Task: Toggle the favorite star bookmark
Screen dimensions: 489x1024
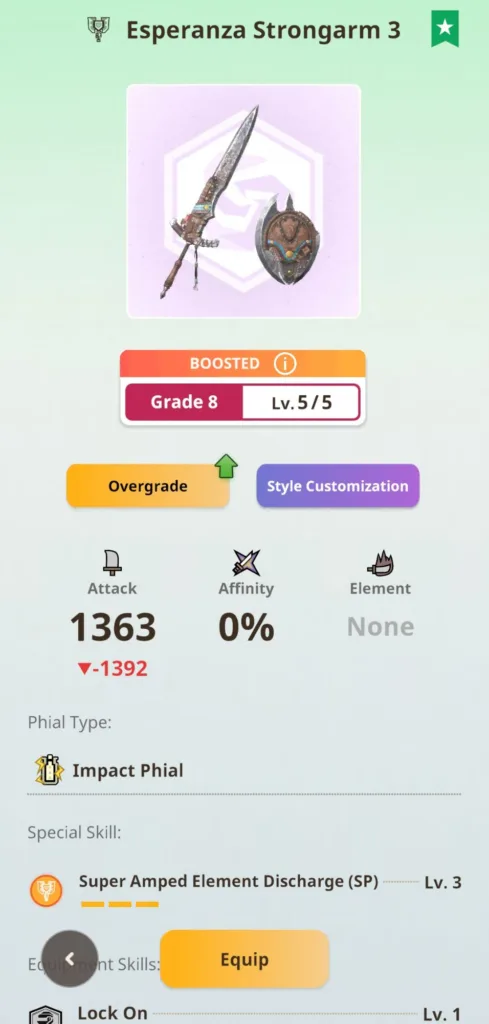Action: pos(445,29)
